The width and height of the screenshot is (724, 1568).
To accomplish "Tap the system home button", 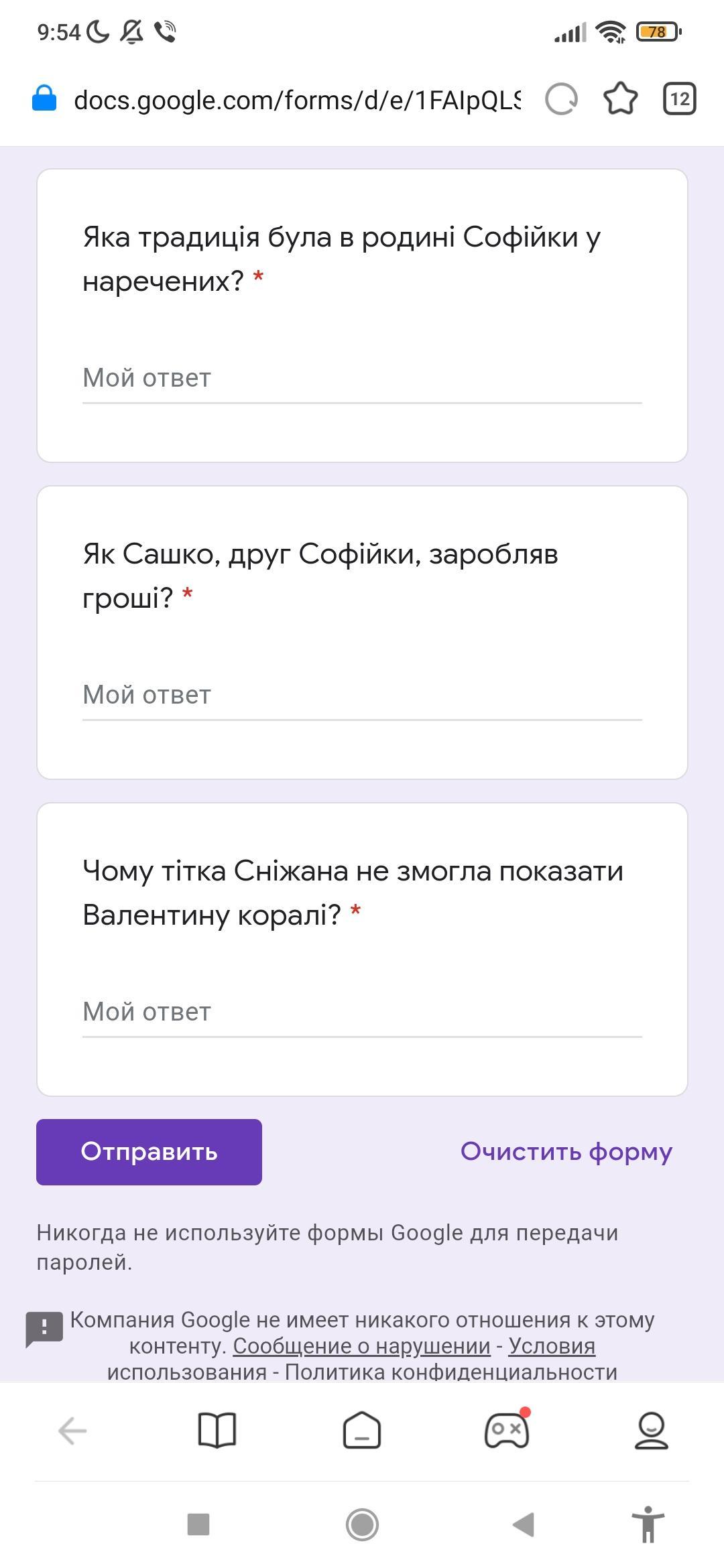I will 362,1524.
